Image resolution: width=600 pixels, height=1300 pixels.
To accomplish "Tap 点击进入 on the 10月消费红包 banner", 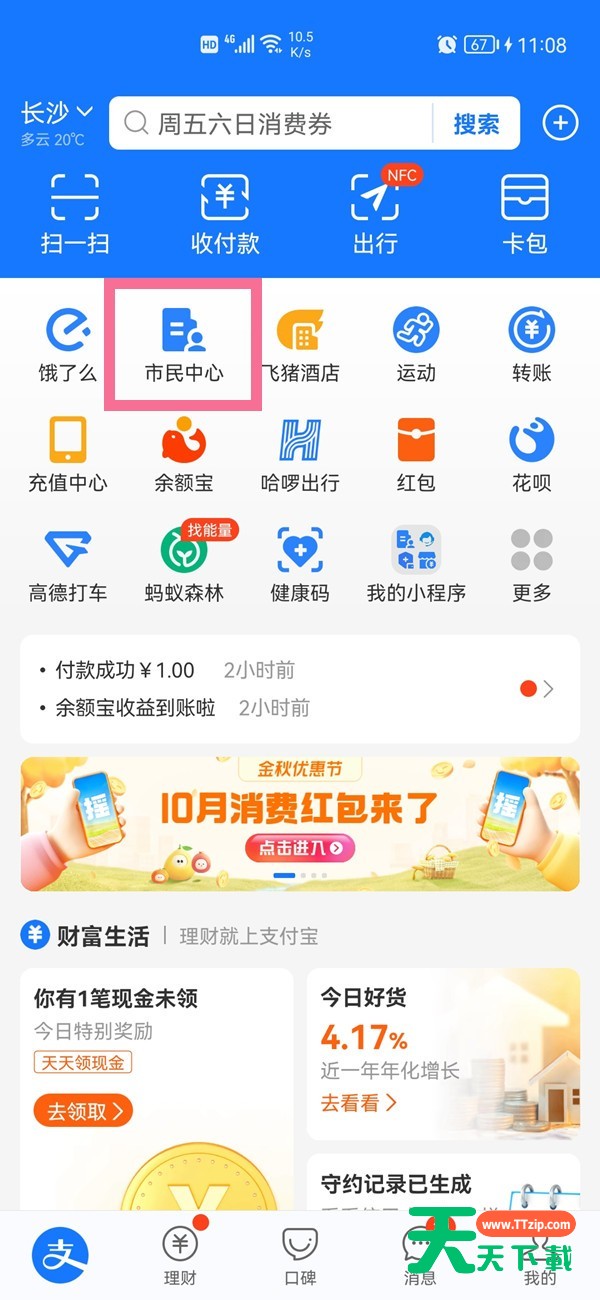I will [x=300, y=847].
